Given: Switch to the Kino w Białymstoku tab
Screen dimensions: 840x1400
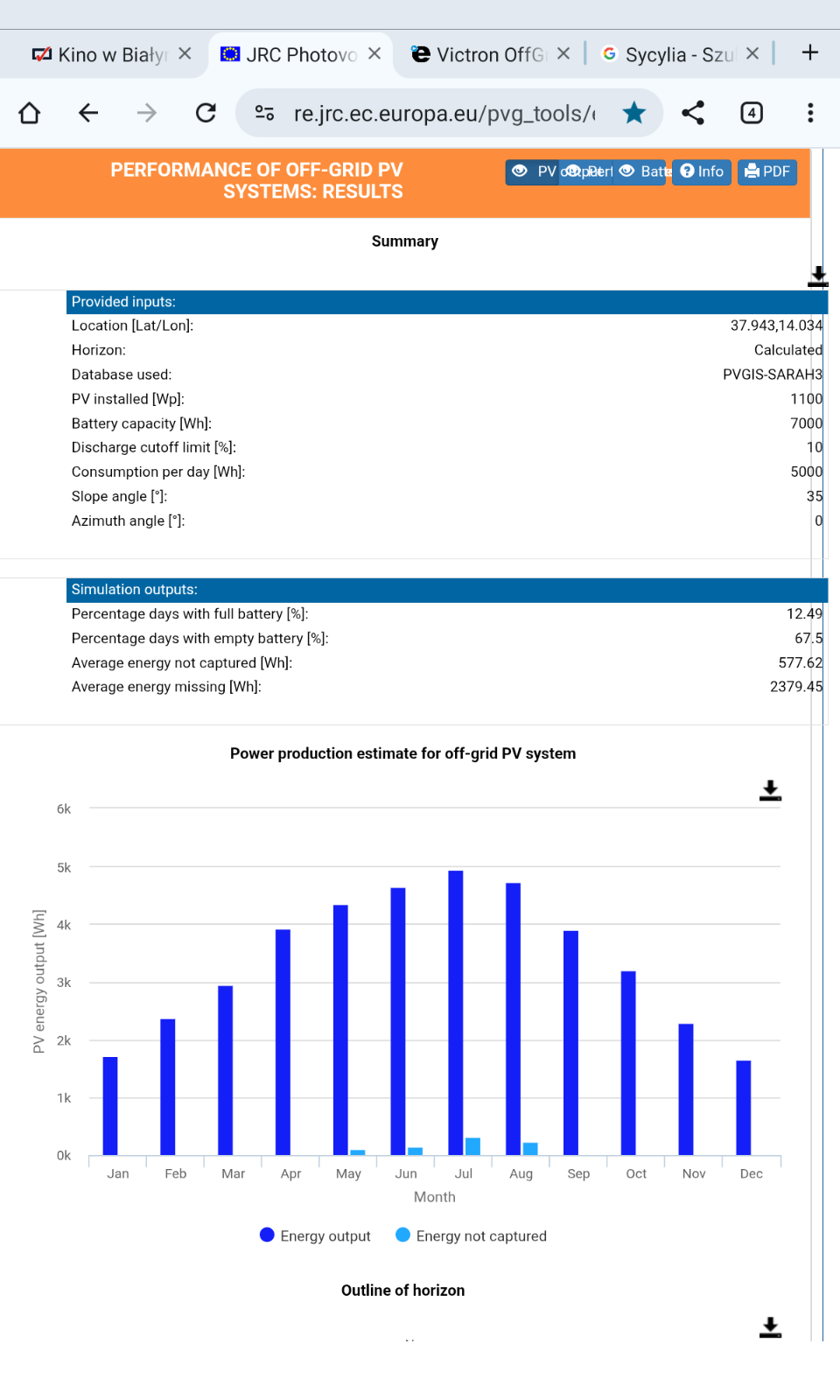Looking at the screenshot, I should click(x=98, y=55).
